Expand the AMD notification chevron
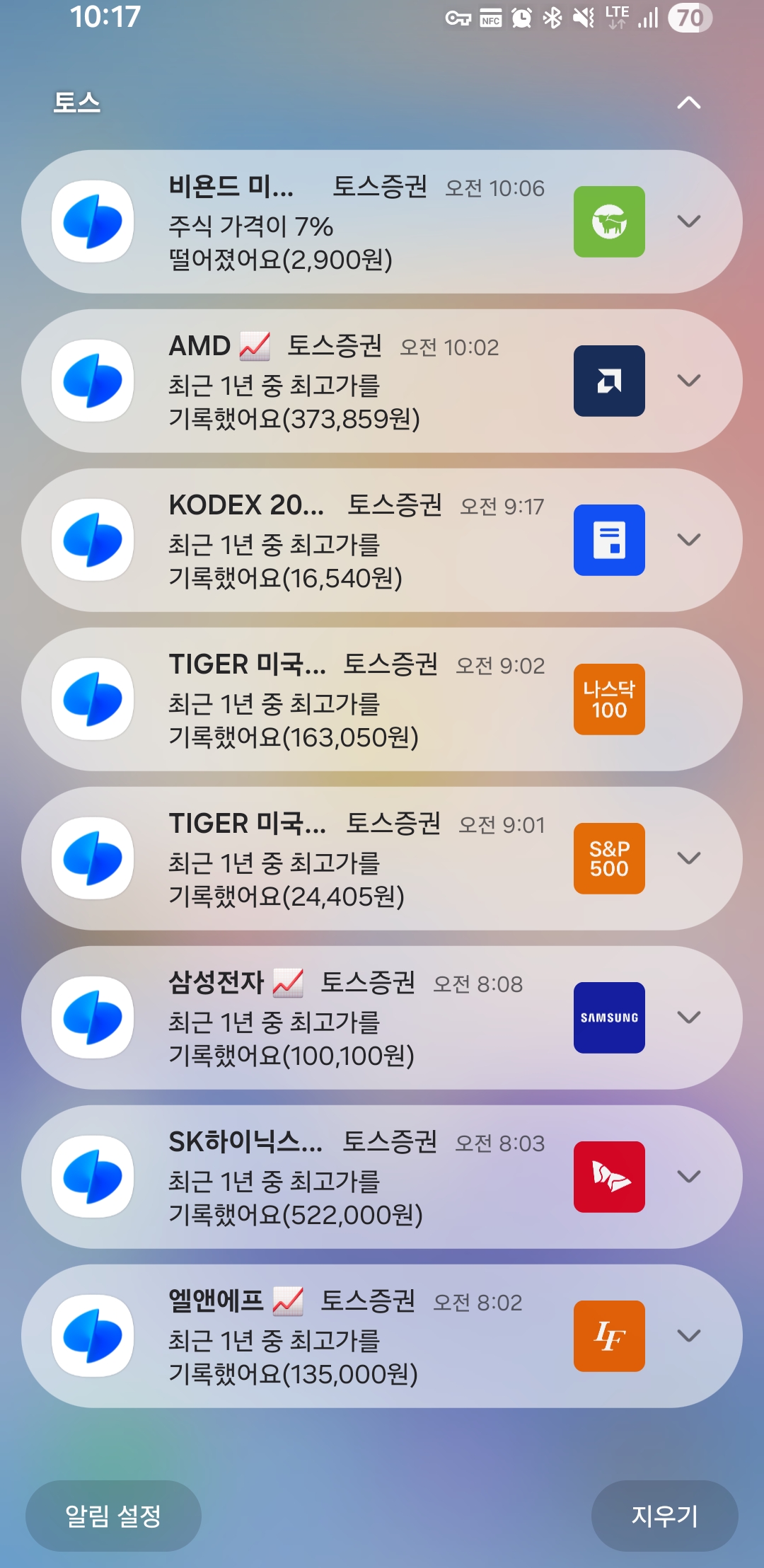The image size is (764, 1568). pyautogui.click(x=688, y=381)
